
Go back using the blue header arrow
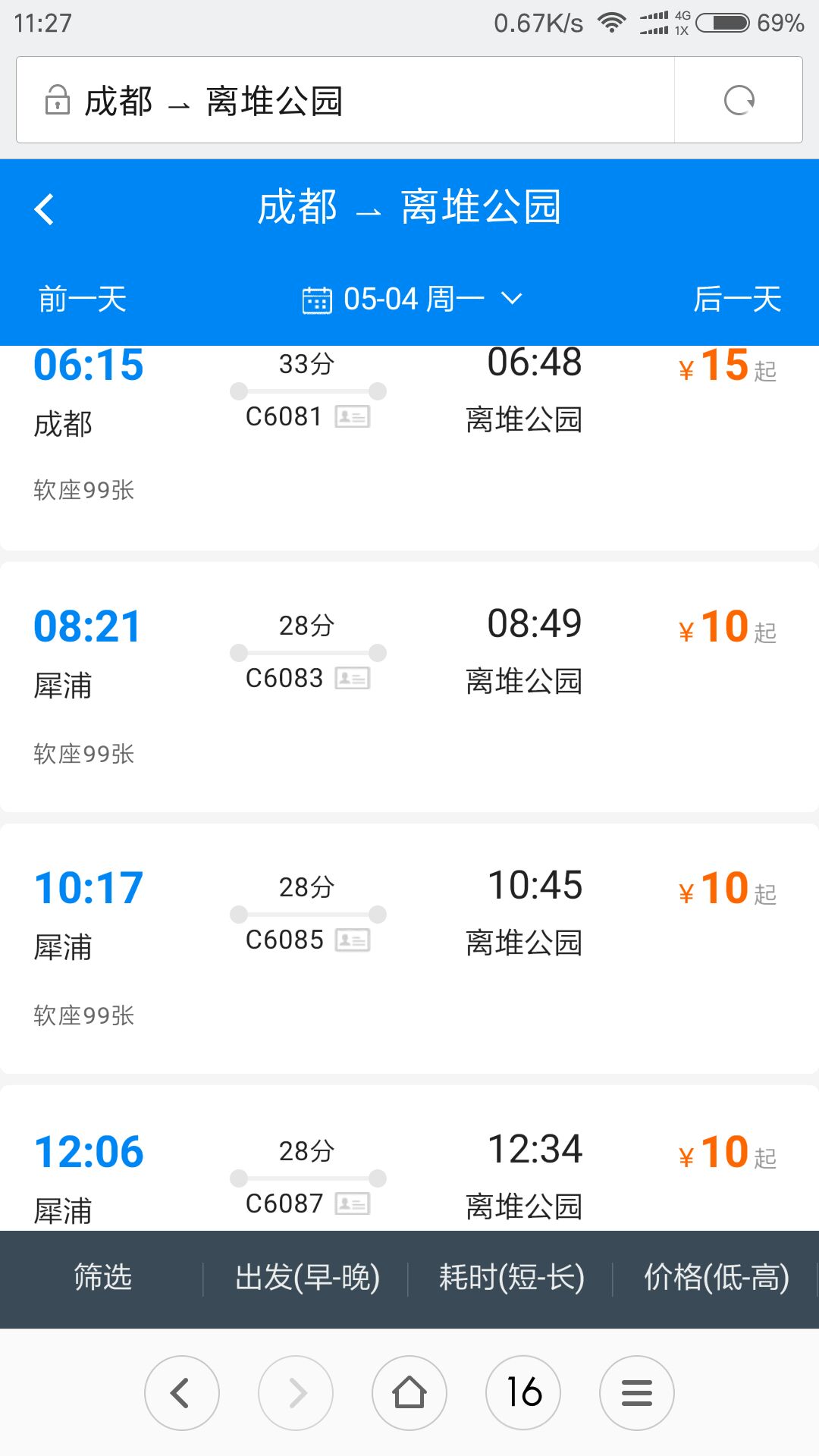45,209
